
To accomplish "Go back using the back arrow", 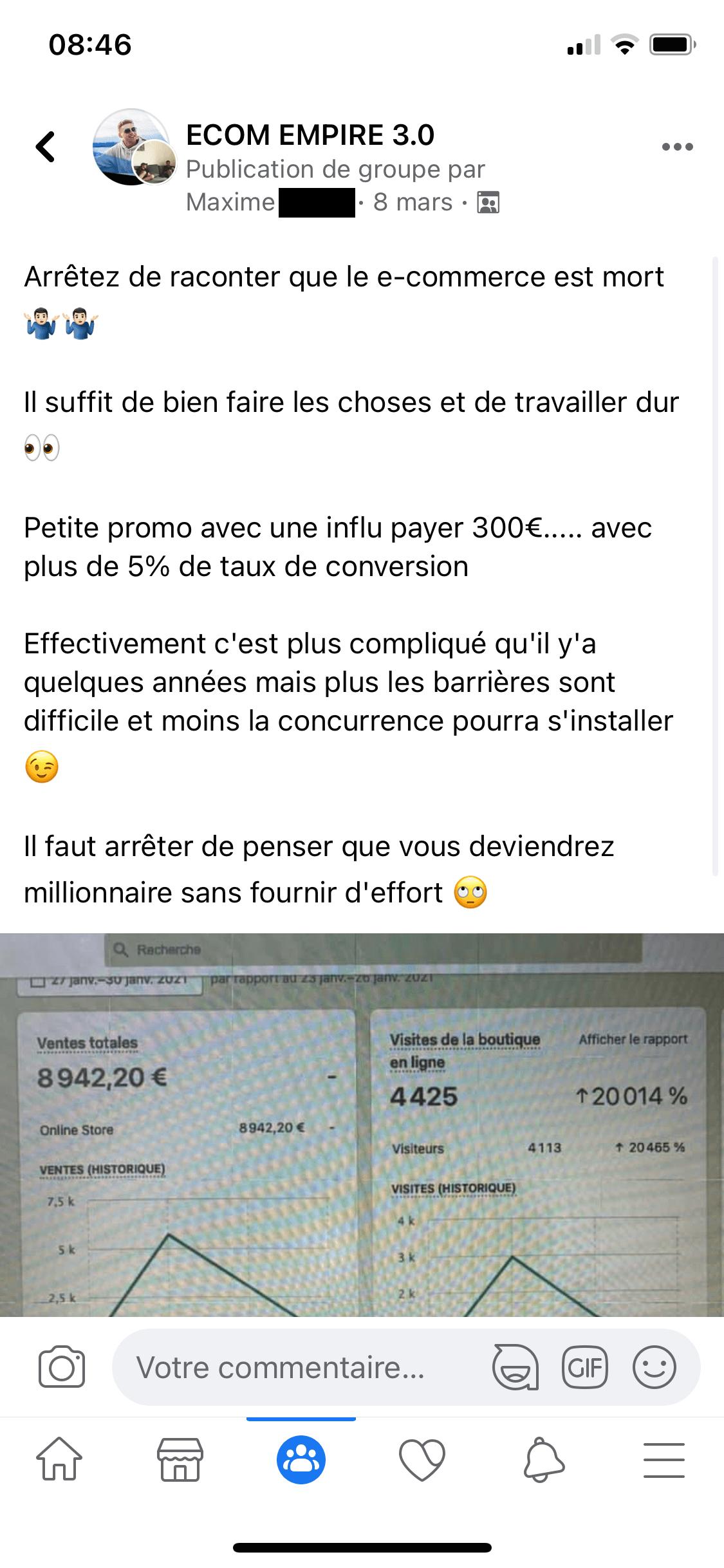I will tap(46, 147).
